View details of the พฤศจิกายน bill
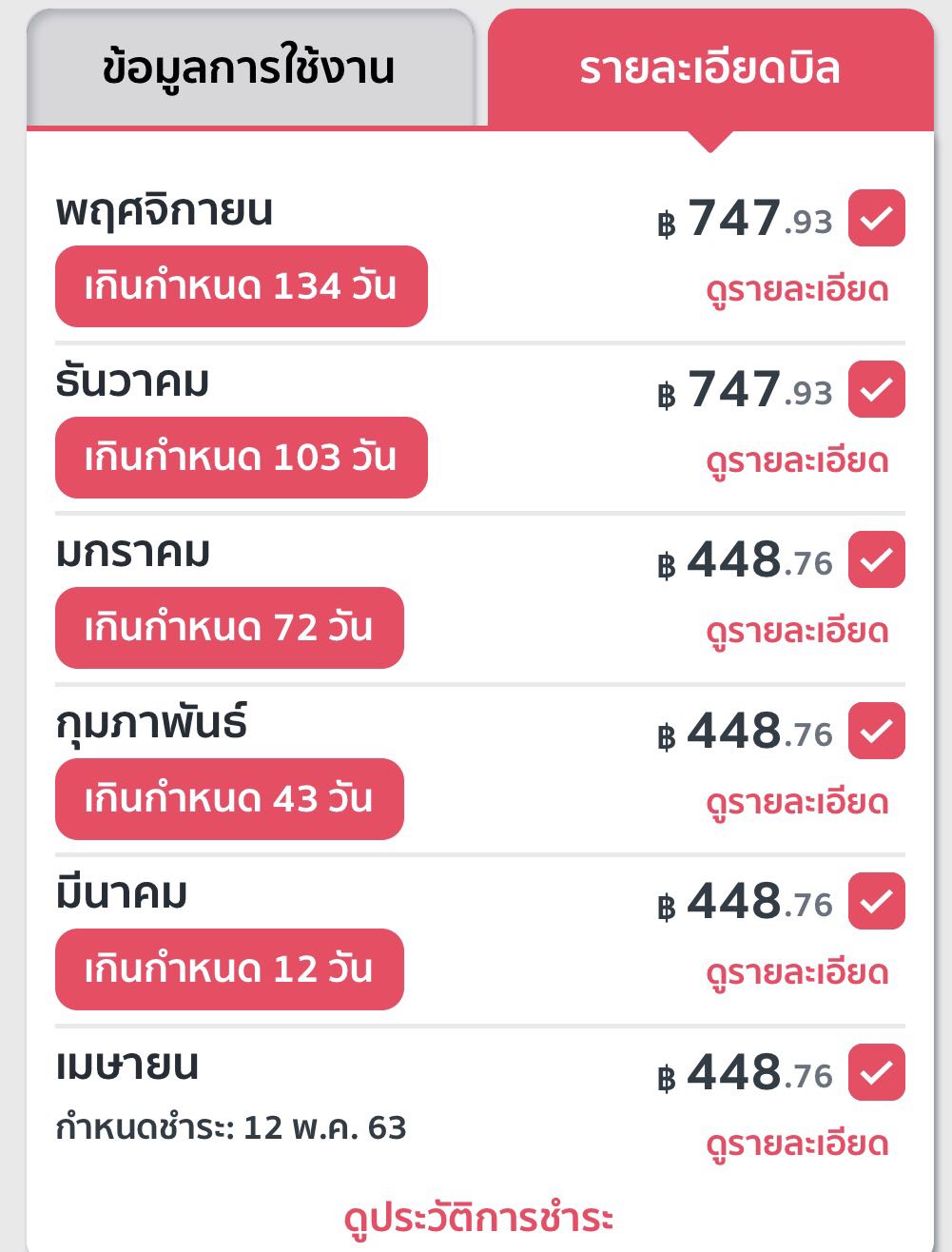This screenshot has width=952, height=1252. (797, 290)
